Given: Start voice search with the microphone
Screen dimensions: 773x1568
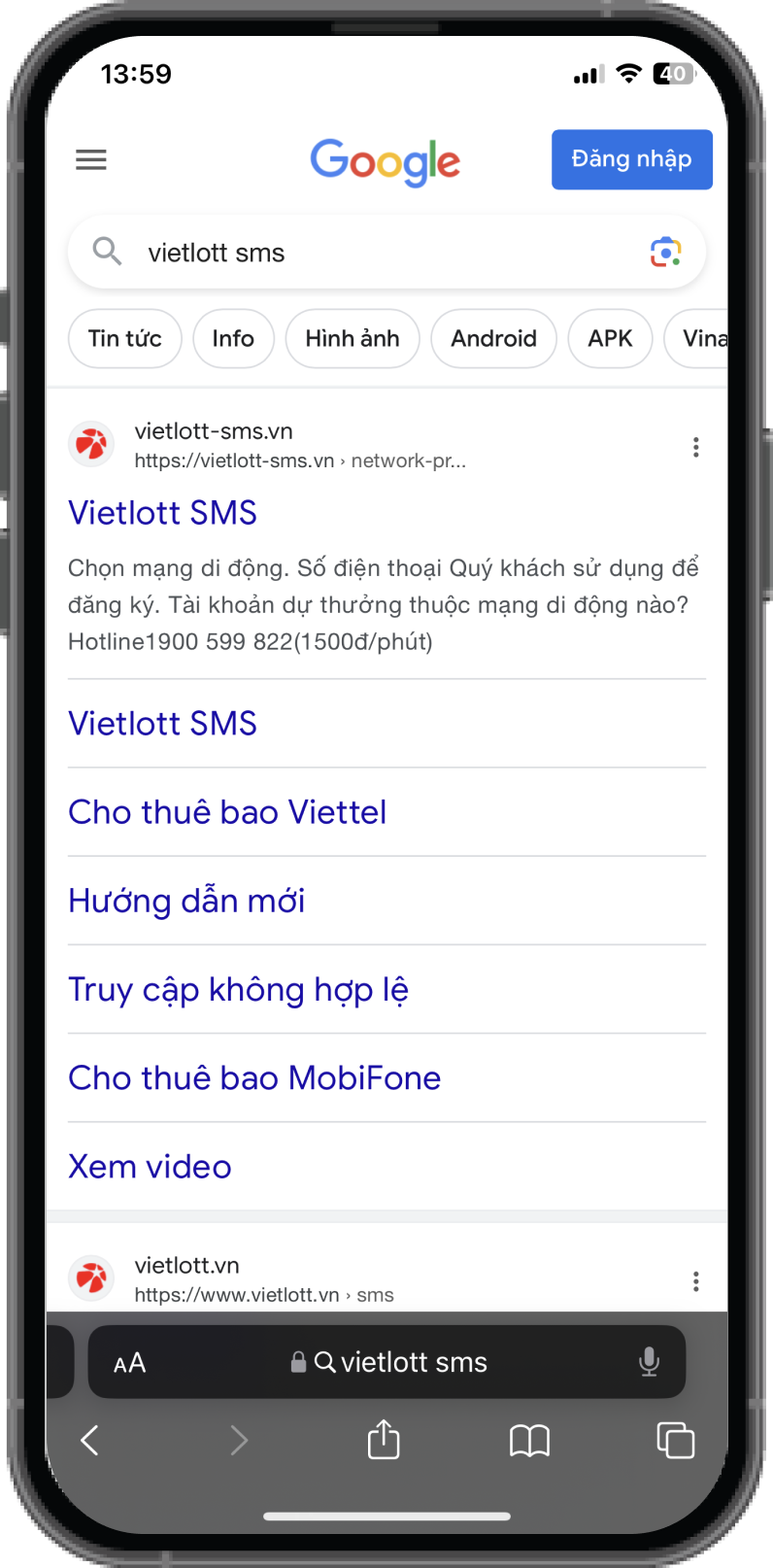Looking at the screenshot, I should click(x=649, y=1363).
